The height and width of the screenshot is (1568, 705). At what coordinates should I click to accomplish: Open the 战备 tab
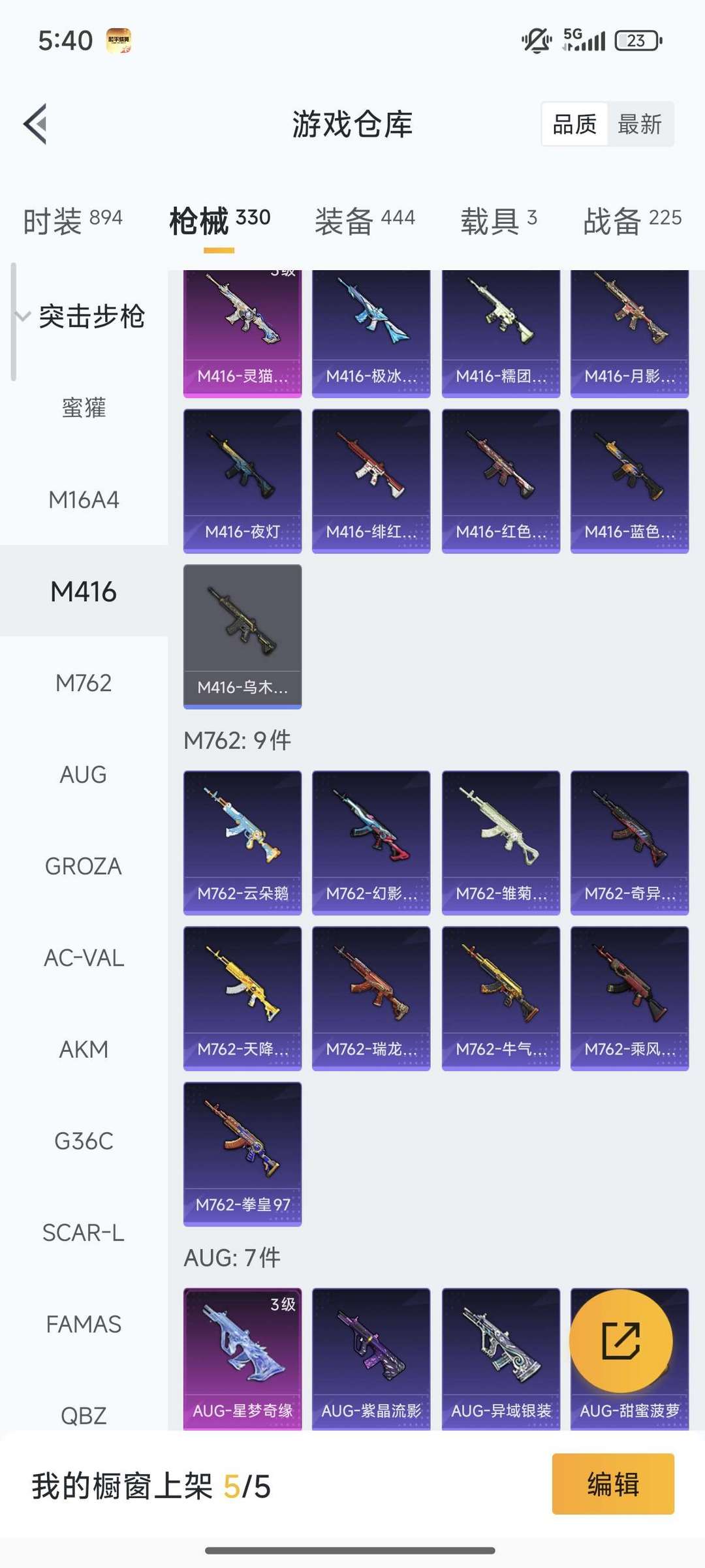pyautogui.click(x=632, y=220)
